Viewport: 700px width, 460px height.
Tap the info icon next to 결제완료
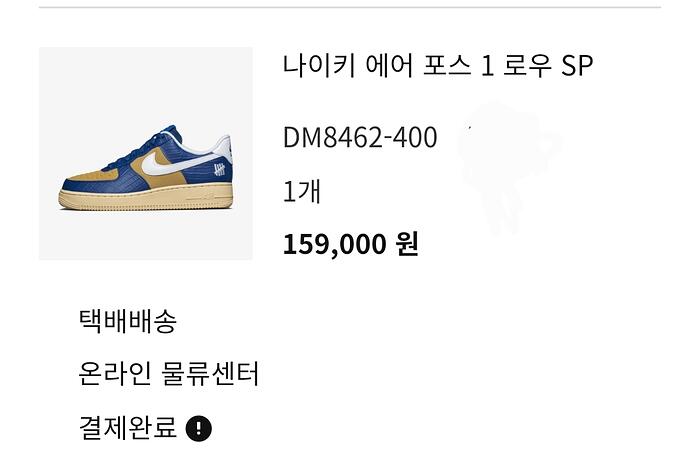click(199, 429)
